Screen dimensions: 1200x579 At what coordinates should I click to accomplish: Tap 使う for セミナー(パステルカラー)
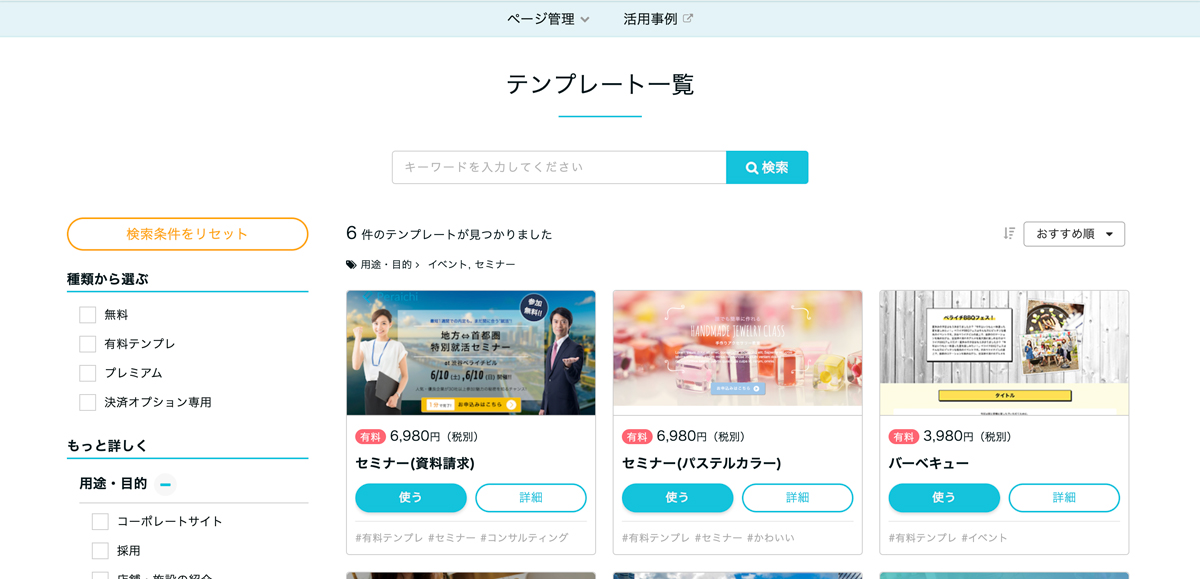pyautogui.click(x=677, y=498)
